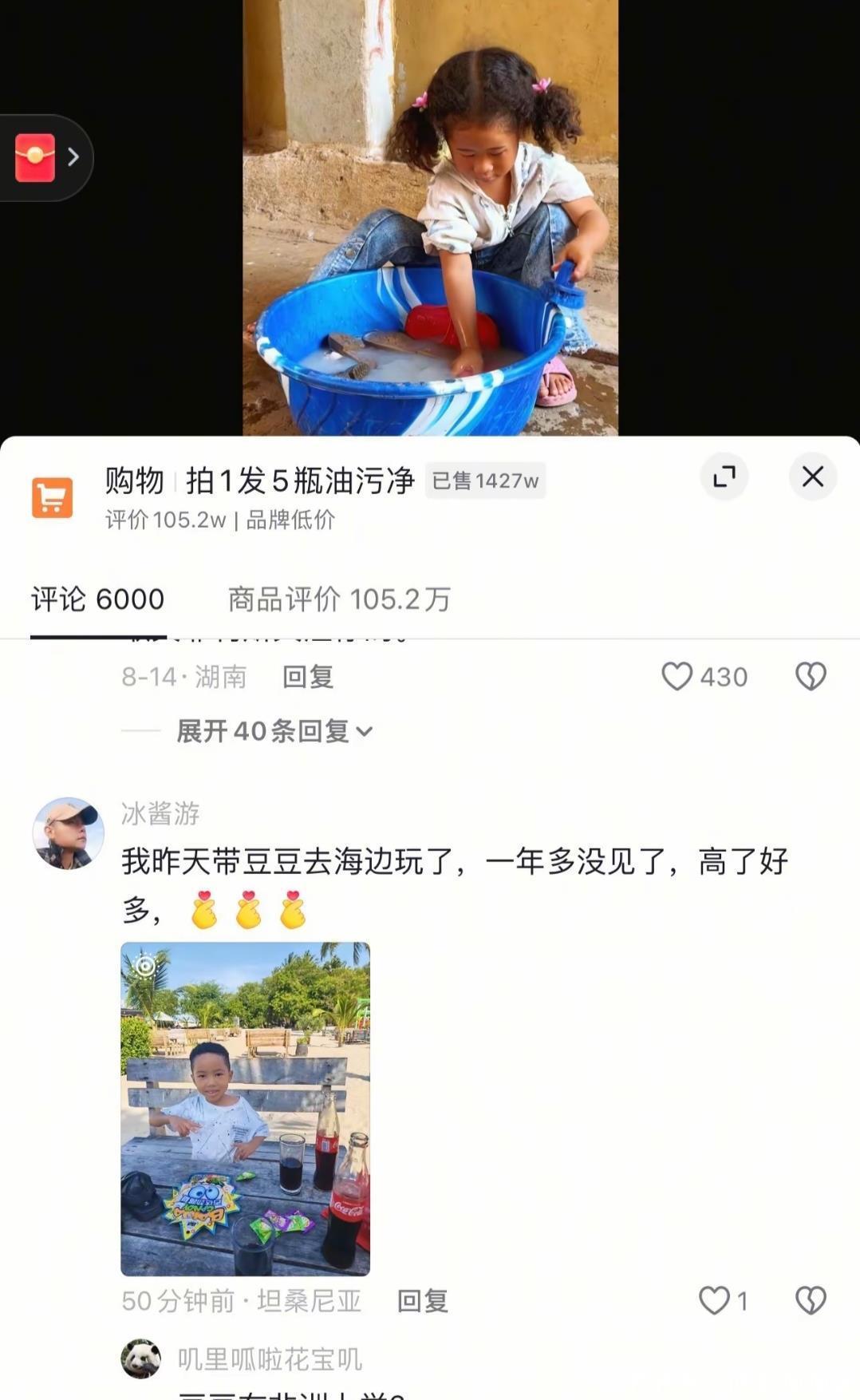Reply to the 8-14 湖南 comment

point(307,677)
